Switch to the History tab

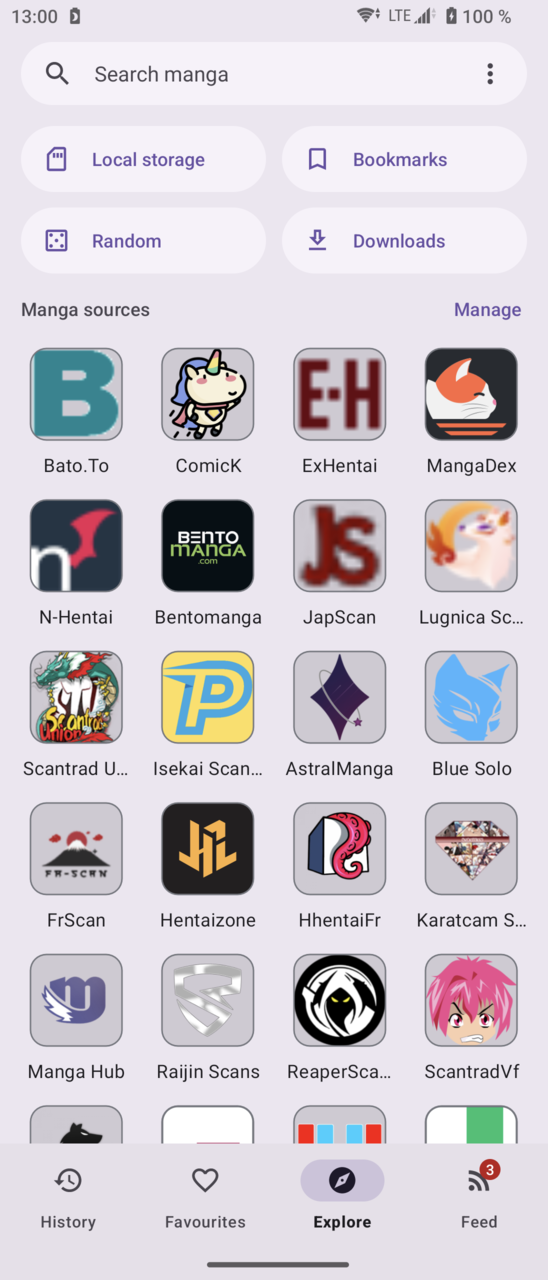point(68,1196)
